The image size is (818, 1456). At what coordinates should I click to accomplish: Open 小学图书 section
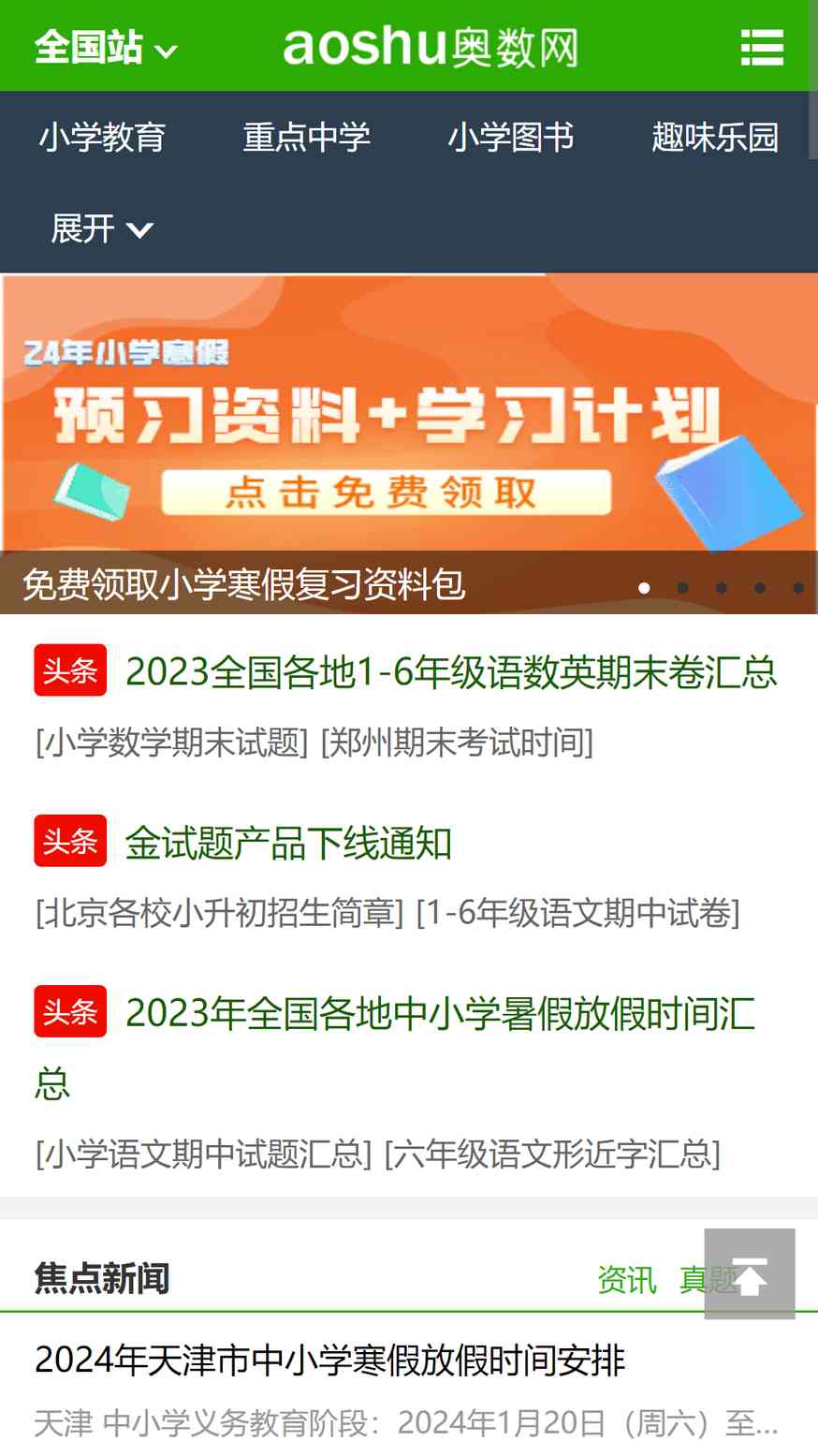511,138
